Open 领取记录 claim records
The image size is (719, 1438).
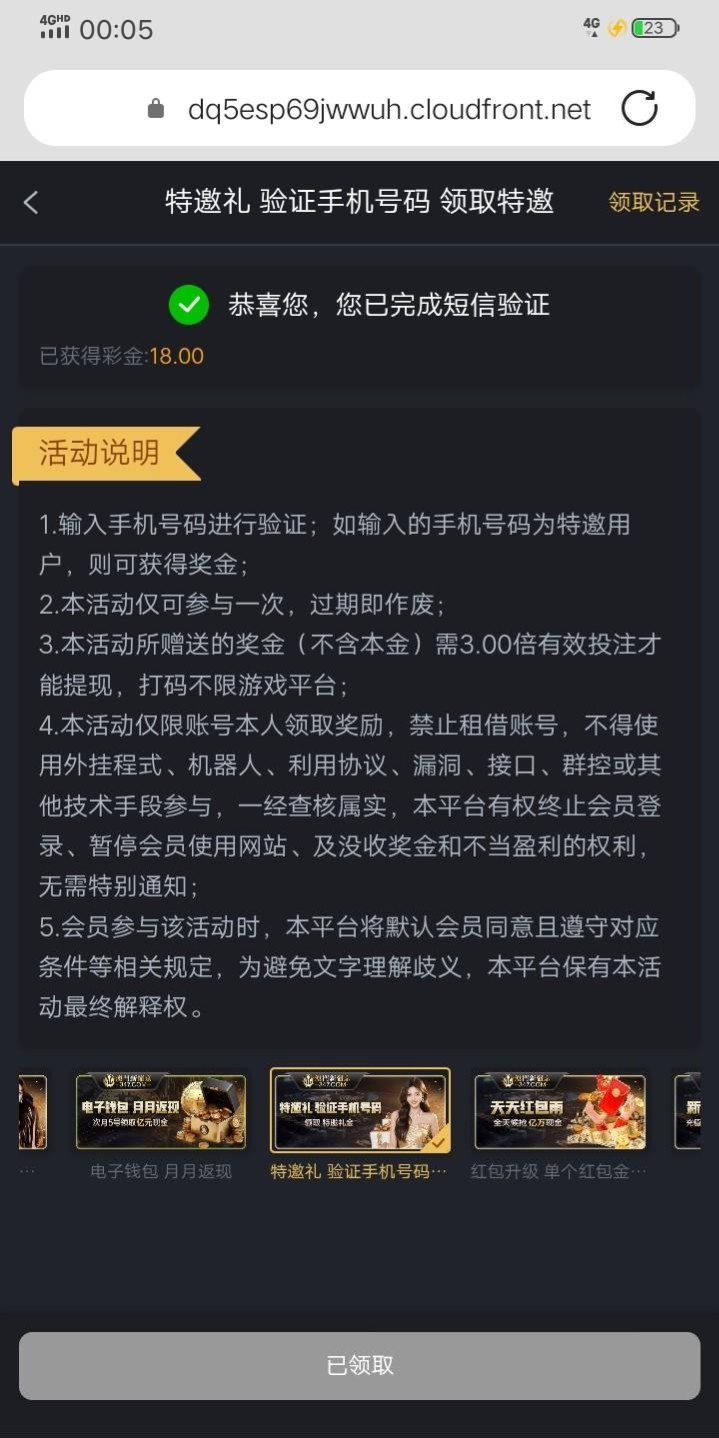pos(654,202)
